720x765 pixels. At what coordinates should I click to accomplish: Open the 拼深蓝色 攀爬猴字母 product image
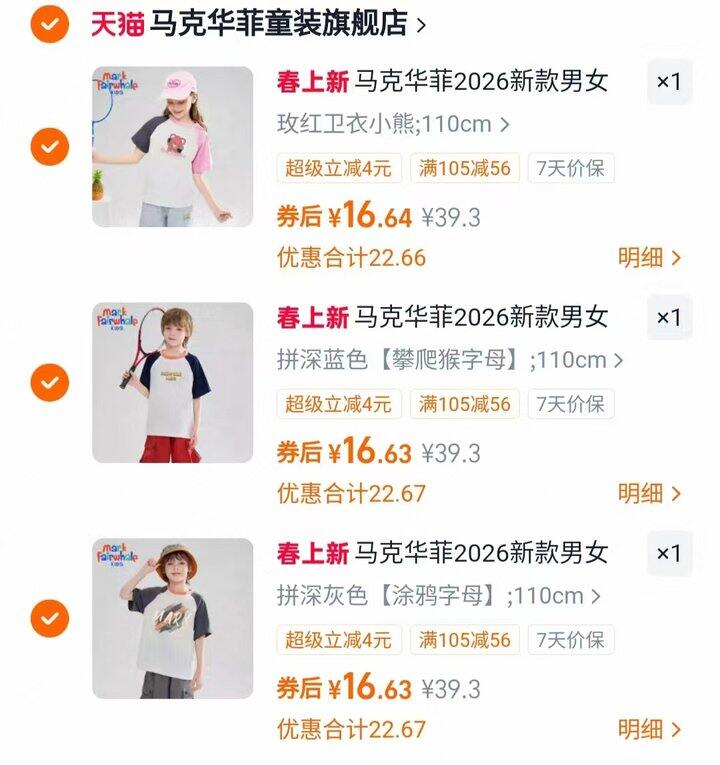[x=173, y=382]
